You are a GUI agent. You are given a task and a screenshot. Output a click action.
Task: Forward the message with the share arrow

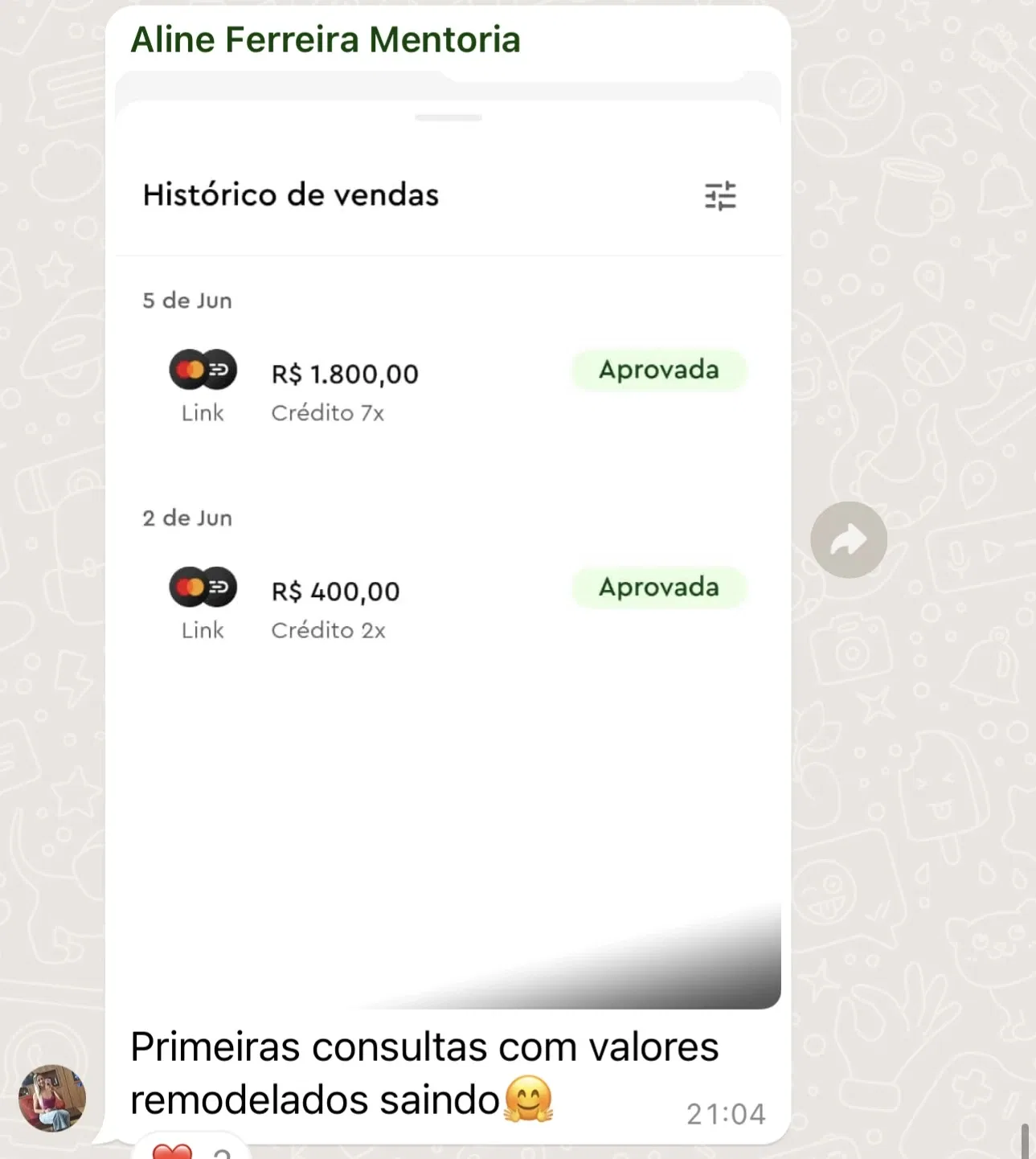848,539
